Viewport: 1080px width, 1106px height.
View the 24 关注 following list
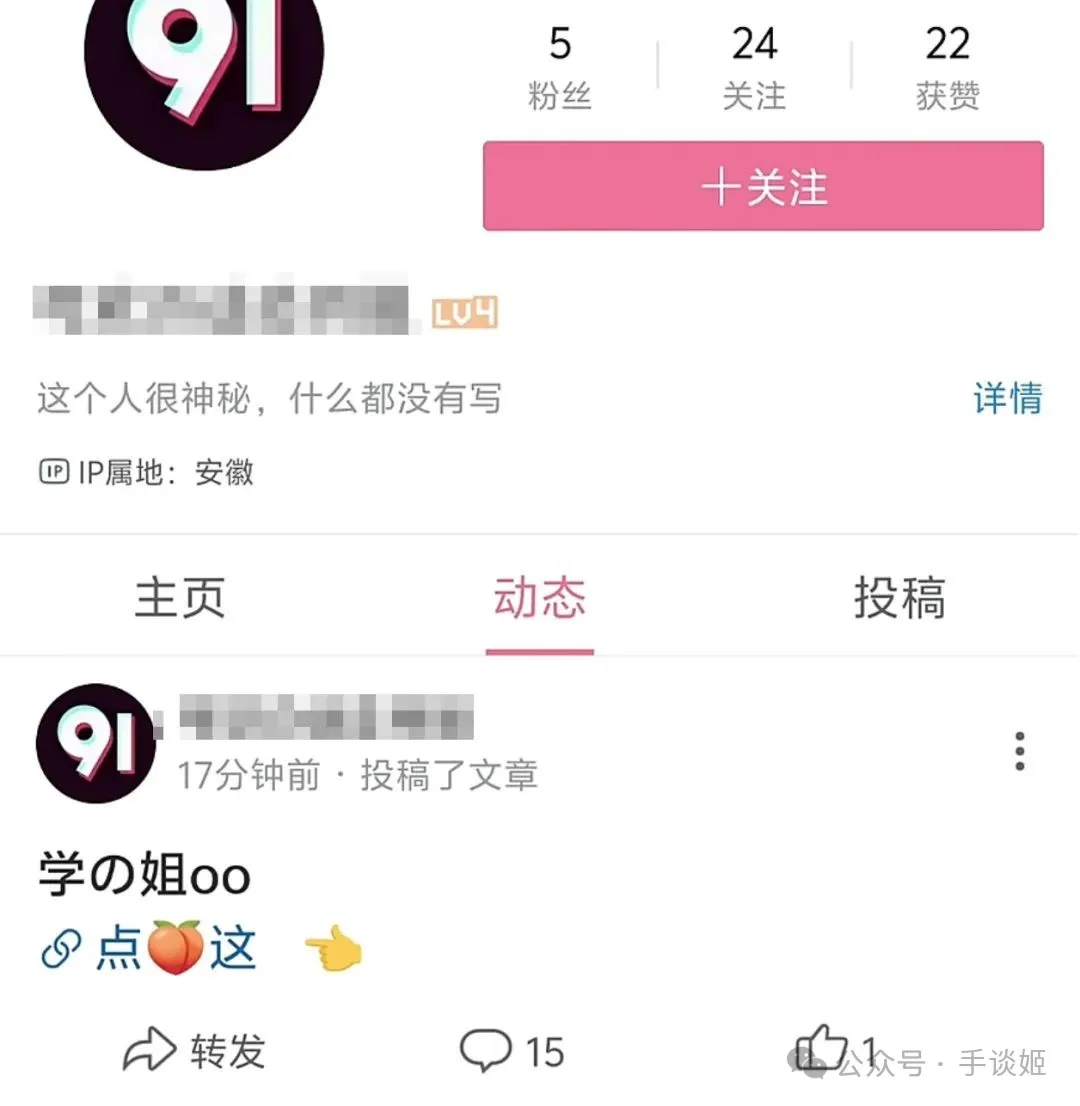pyautogui.click(x=754, y=68)
